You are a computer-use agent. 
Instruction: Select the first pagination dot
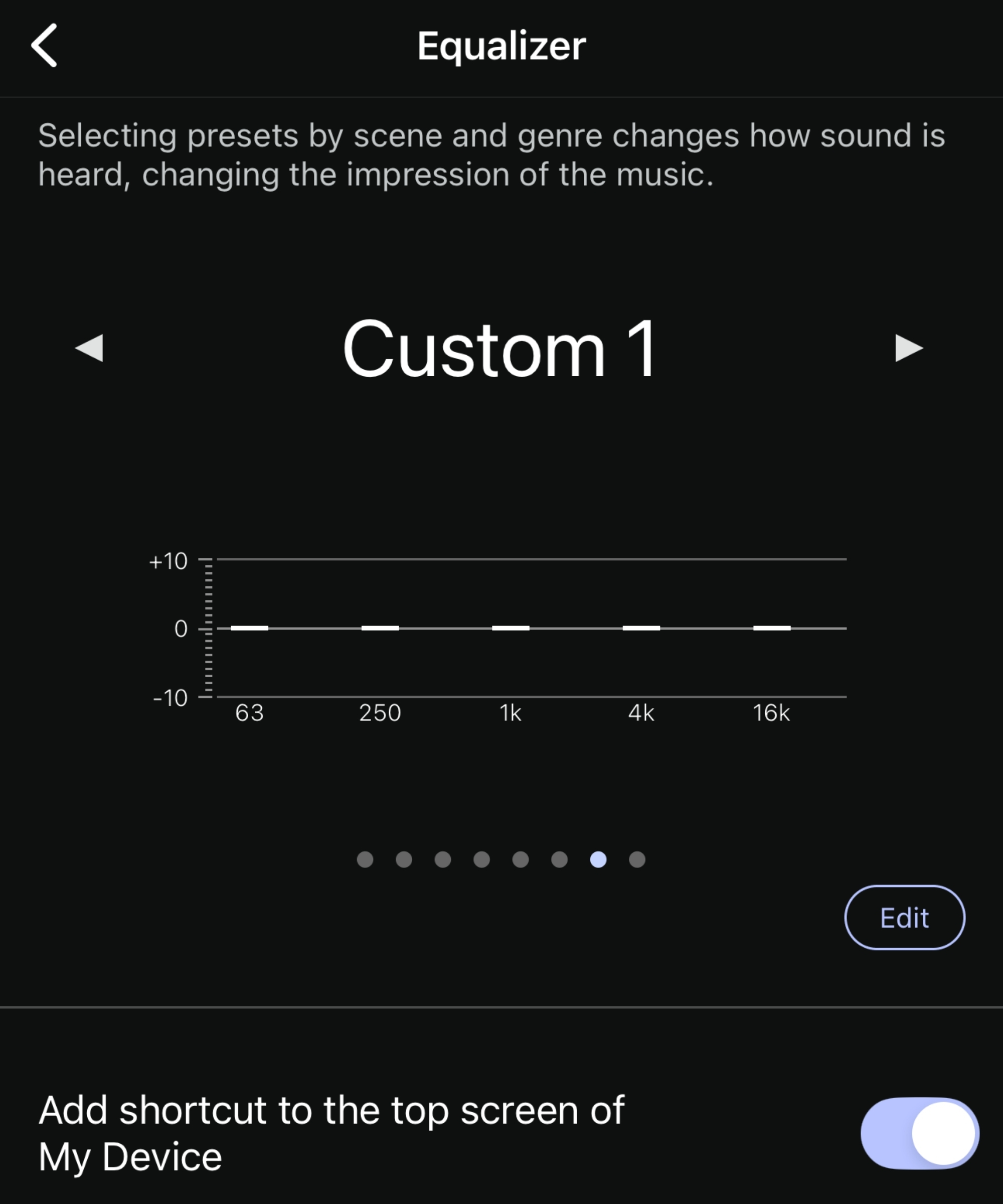pos(365,860)
